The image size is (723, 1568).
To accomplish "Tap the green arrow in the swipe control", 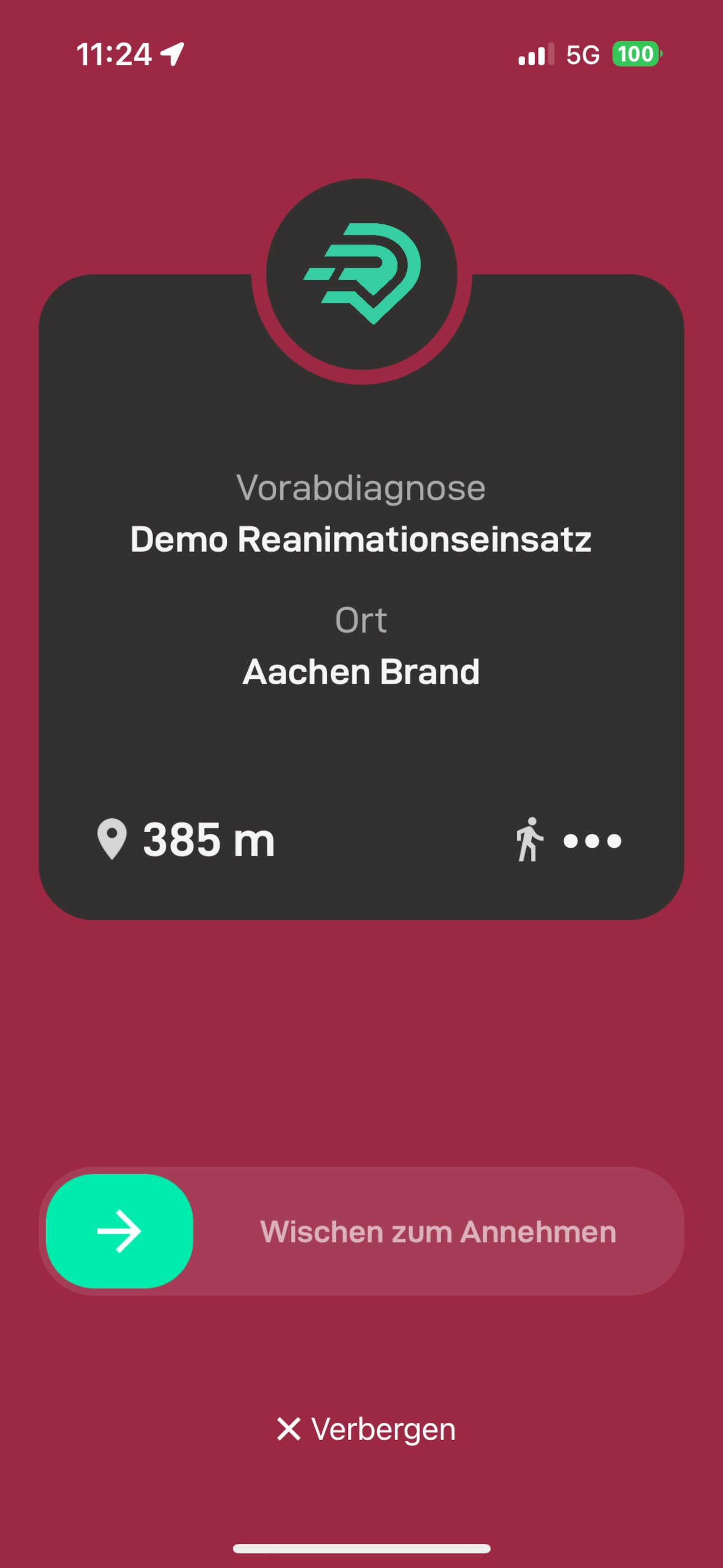I will [120, 1230].
